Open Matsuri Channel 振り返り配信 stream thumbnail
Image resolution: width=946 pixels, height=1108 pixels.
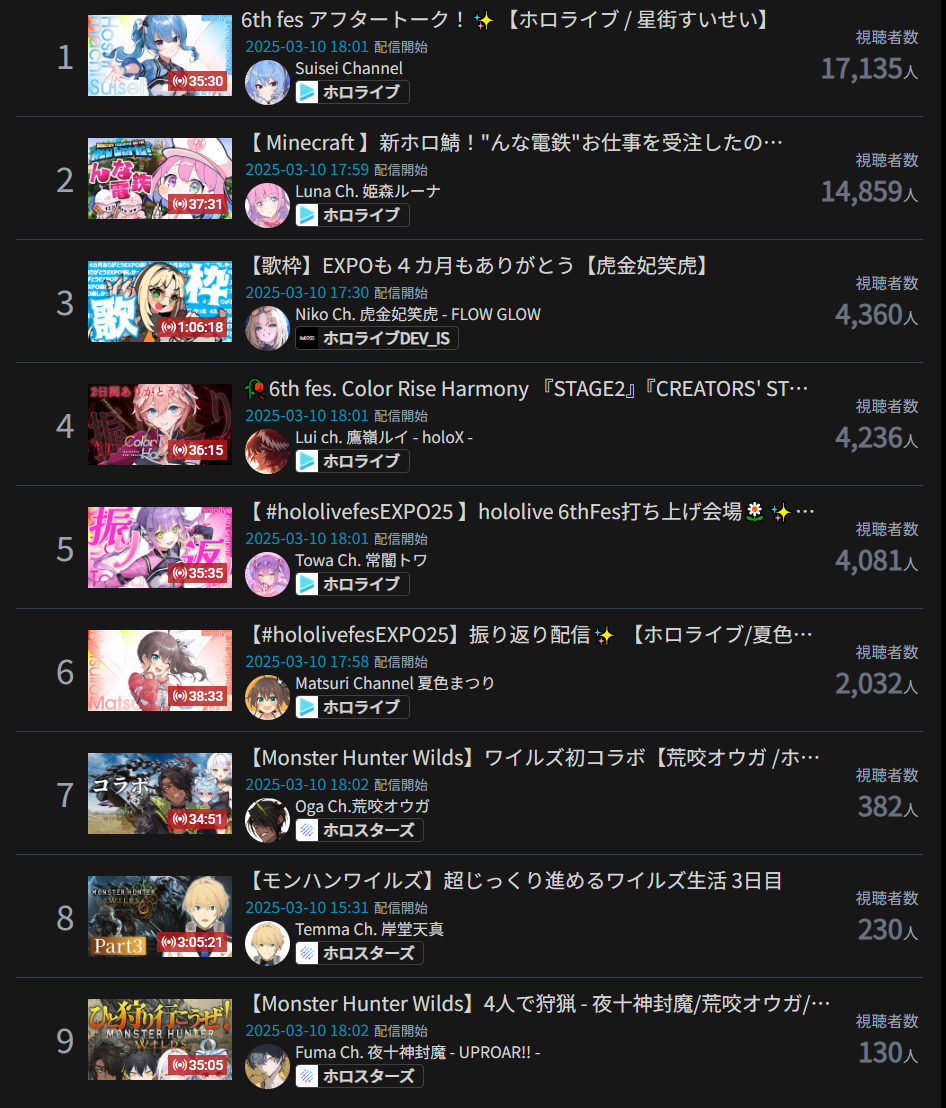[x=160, y=670]
